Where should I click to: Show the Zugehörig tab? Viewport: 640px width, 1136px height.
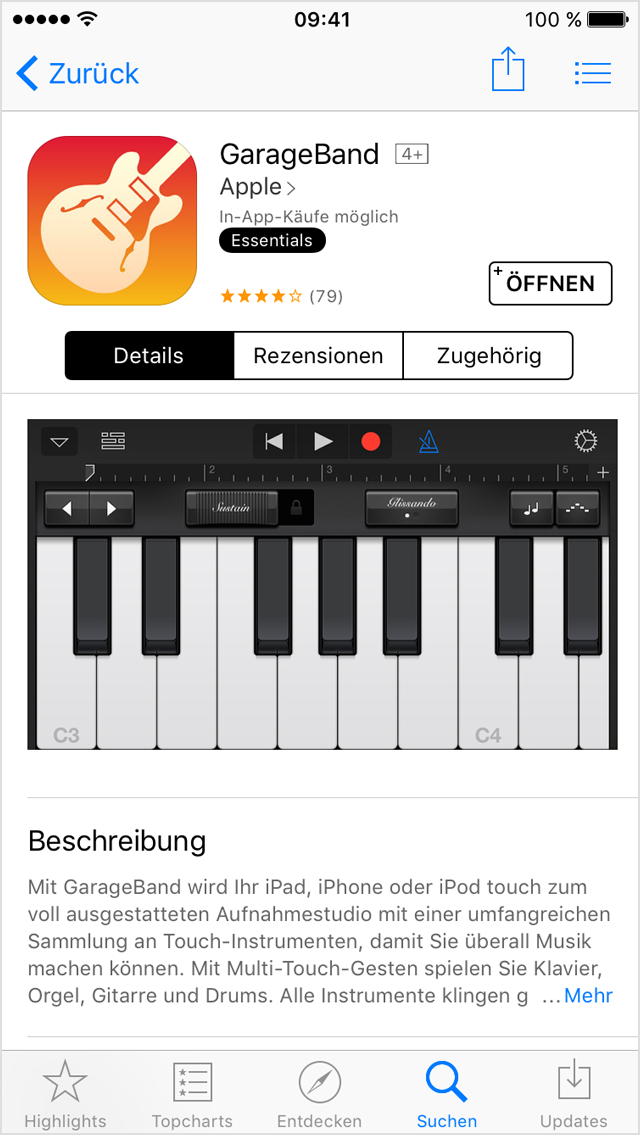point(488,356)
